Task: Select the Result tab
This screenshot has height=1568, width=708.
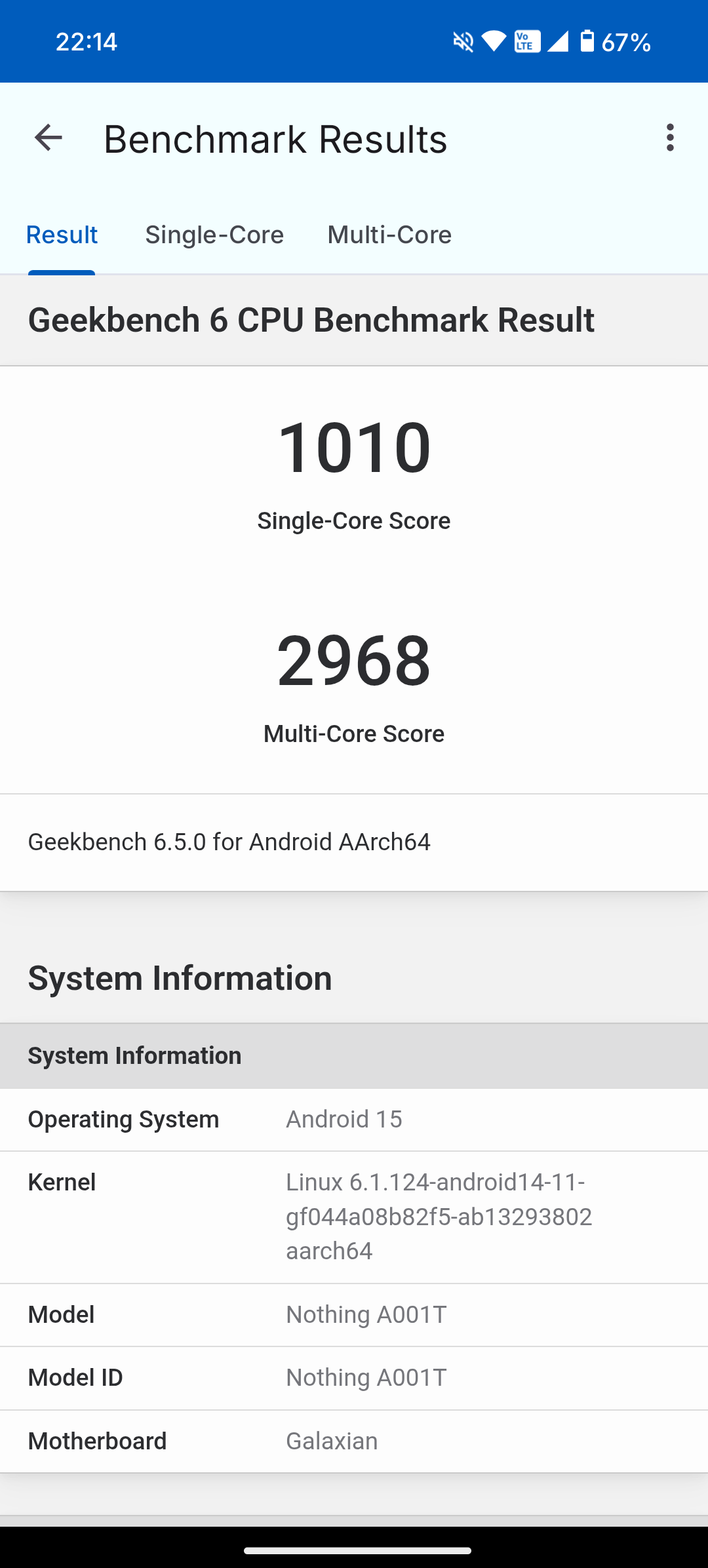Action: 62,235
